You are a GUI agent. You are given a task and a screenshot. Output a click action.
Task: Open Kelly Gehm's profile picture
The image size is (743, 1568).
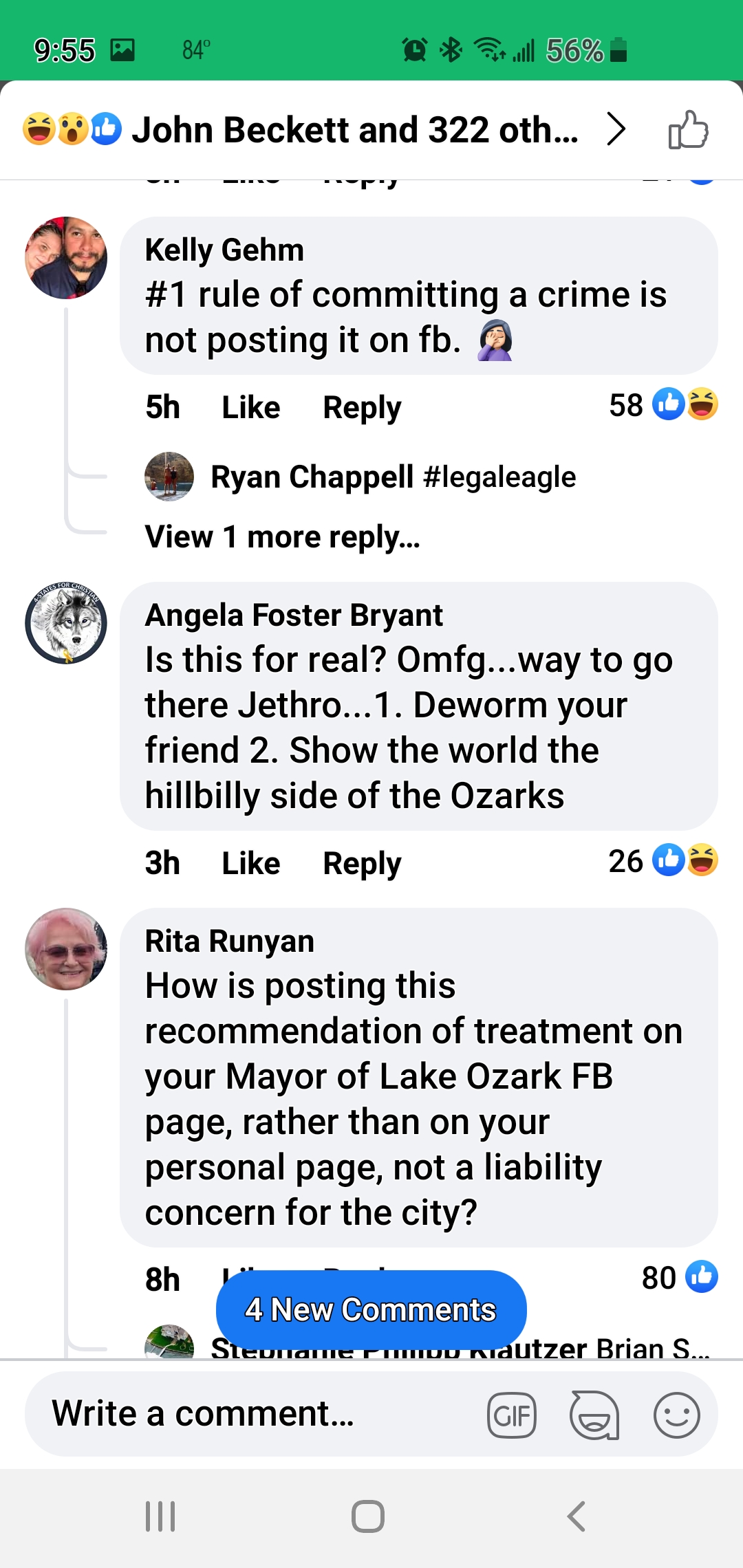point(66,258)
